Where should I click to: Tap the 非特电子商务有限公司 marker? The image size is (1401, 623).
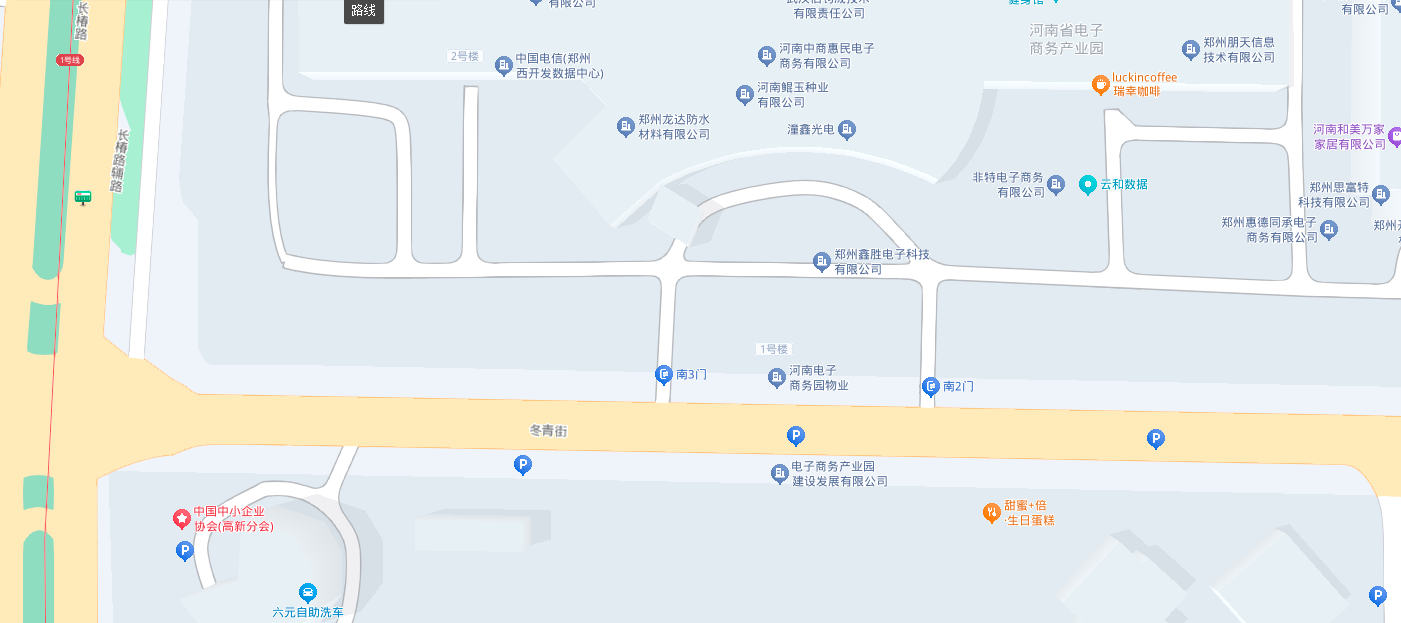[1056, 184]
